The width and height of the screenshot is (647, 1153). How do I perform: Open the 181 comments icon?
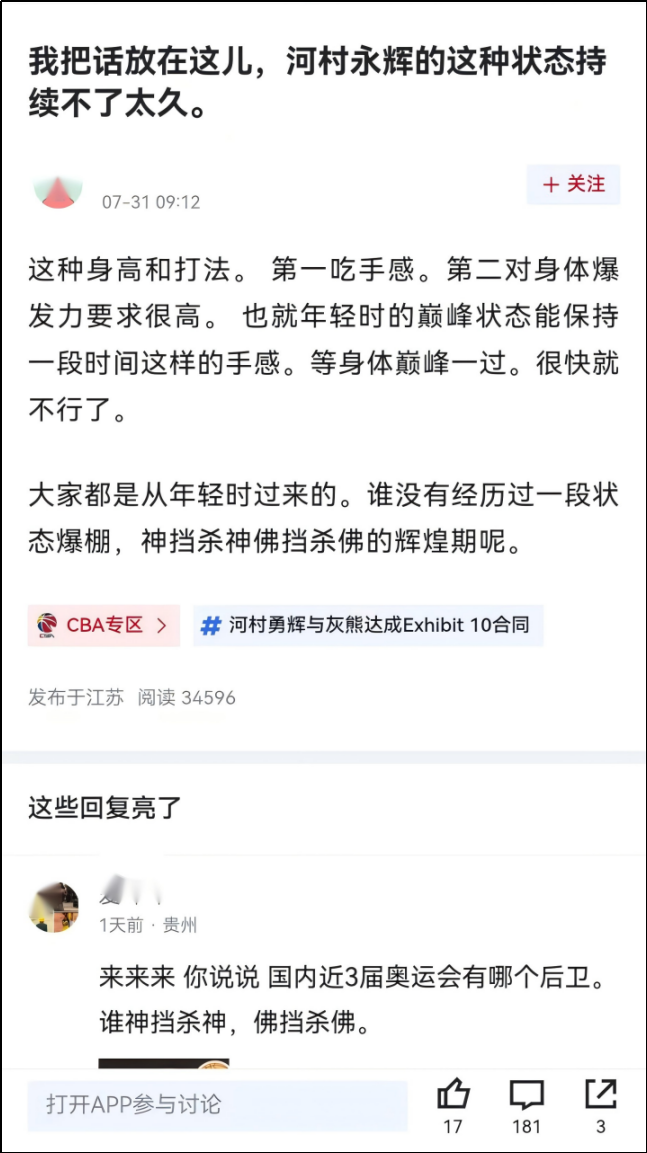[526, 1096]
